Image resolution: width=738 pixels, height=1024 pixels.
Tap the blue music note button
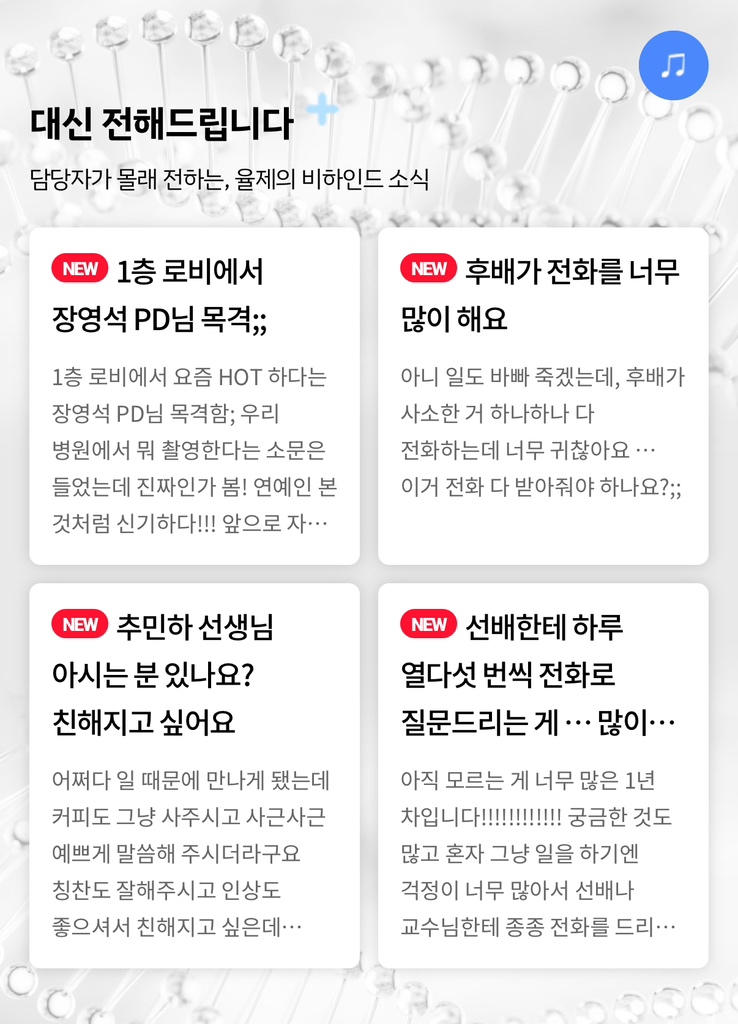(x=673, y=65)
